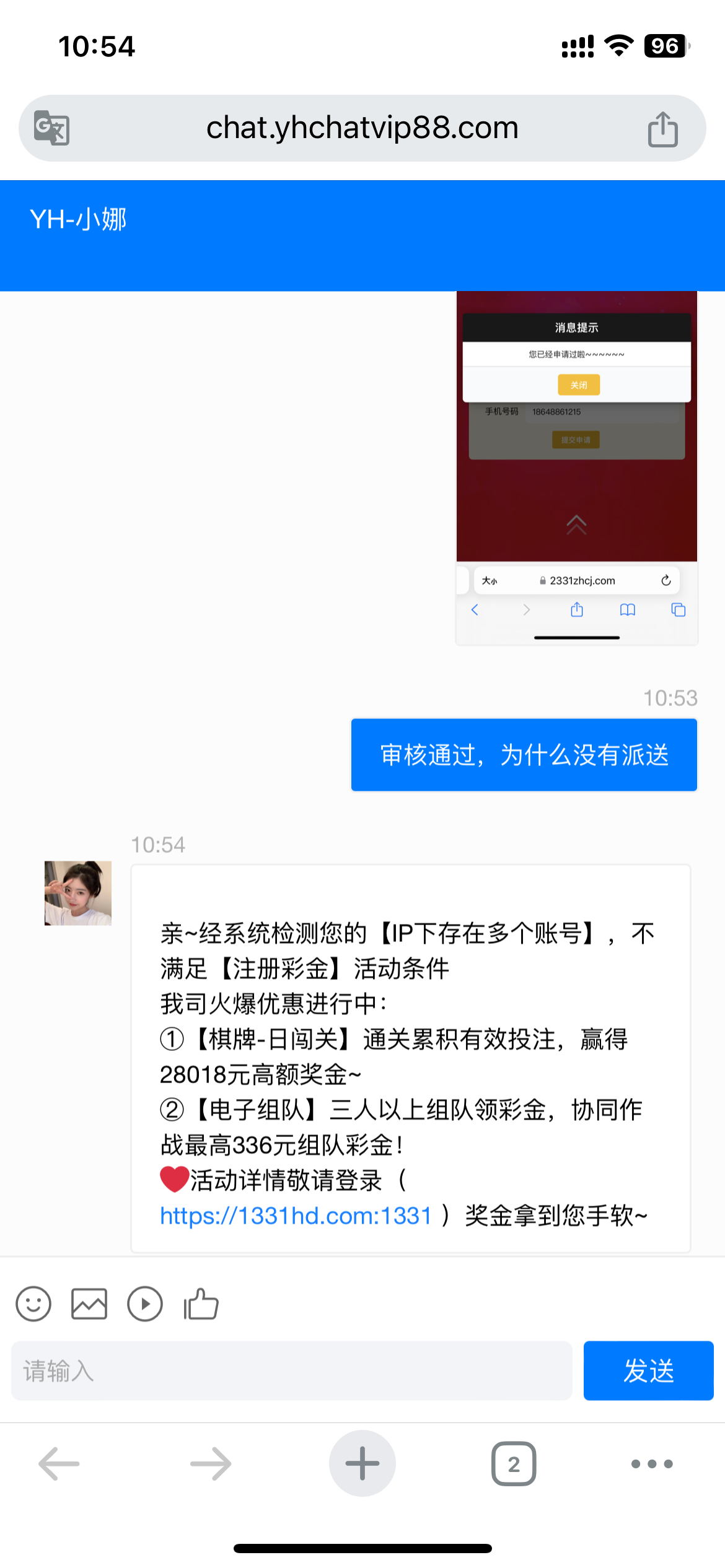Image resolution: width=725 pixels, height=1568 pixels.
Task: Open the emoji picker
Action: click(x=33, y=1304)
